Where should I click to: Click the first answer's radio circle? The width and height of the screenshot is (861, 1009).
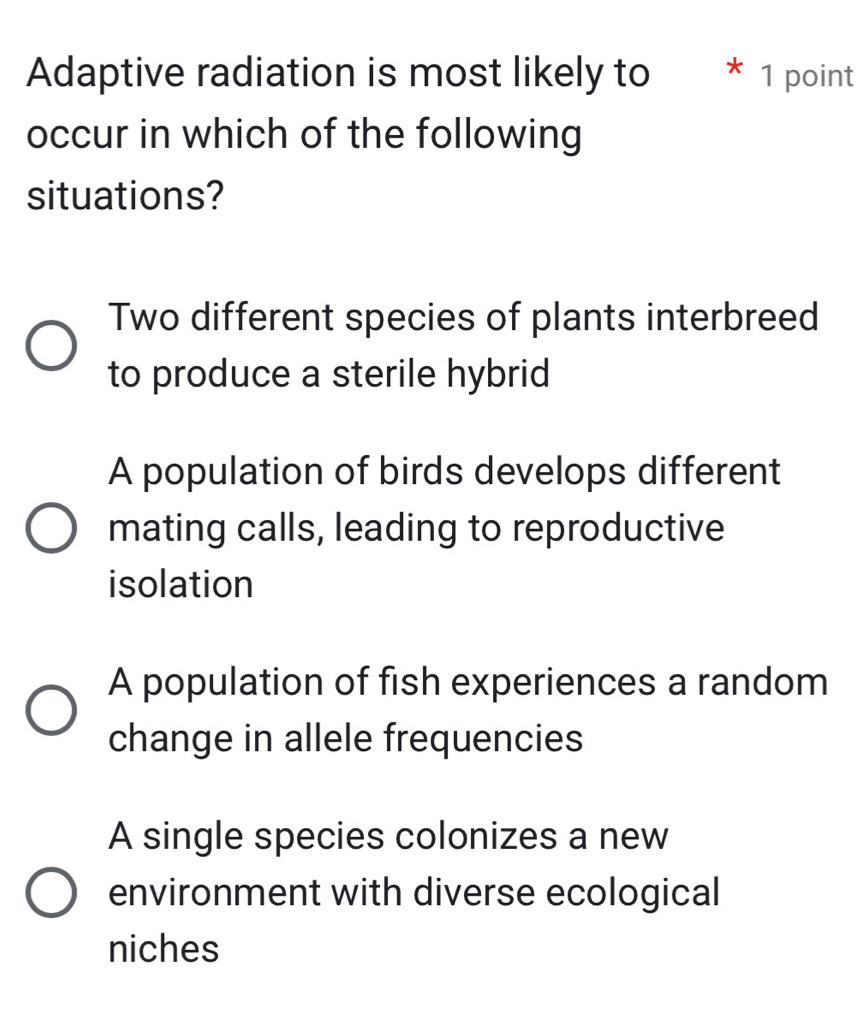point(52,346)
